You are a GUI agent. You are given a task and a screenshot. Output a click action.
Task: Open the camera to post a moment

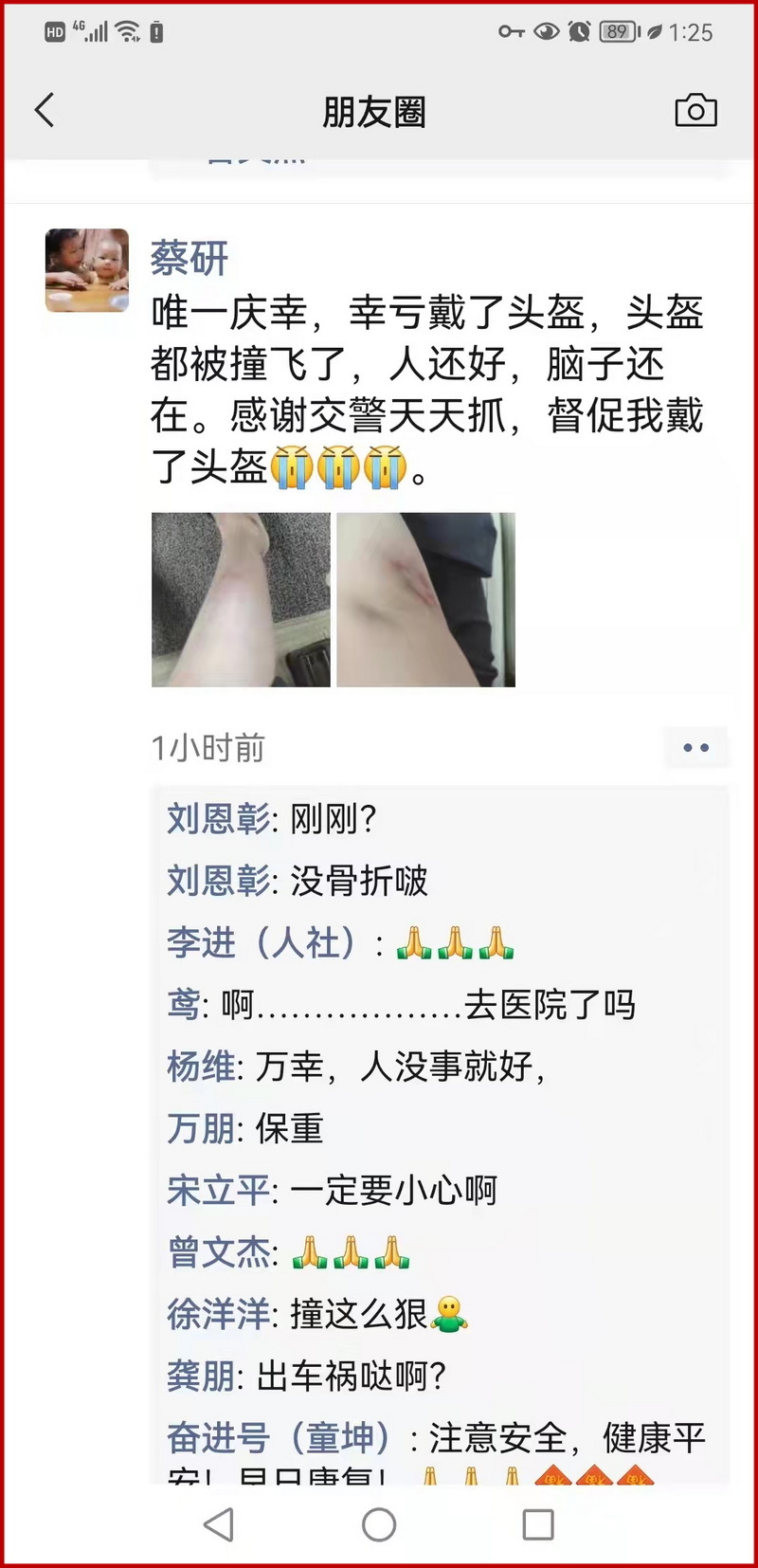(x=695, y=111)
